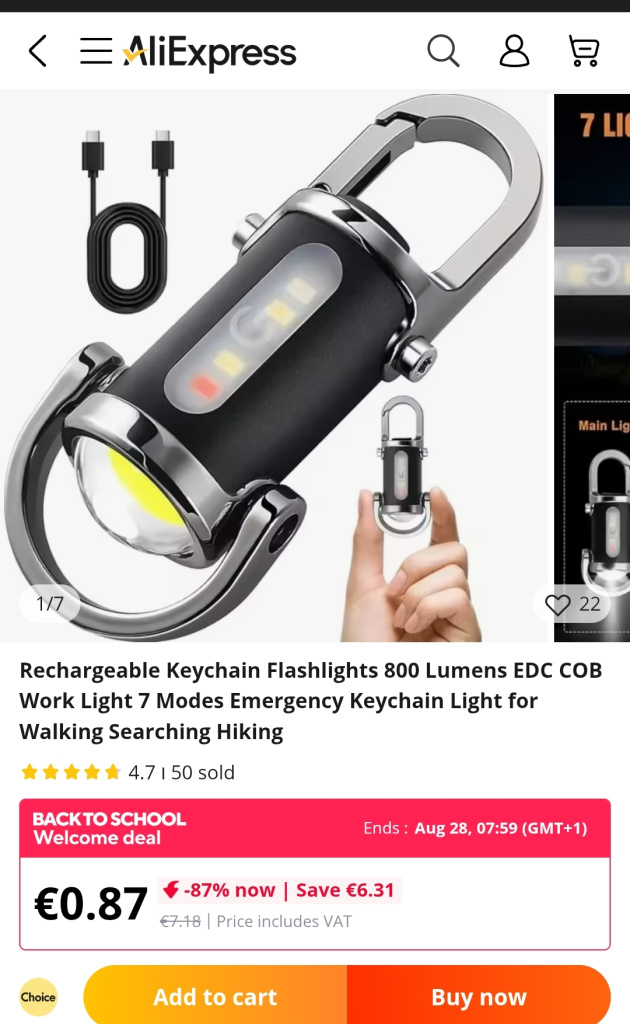The image size is (630, 1024).
Task: Open the Back to School deal banner
Action: click(x=315, y=828)
